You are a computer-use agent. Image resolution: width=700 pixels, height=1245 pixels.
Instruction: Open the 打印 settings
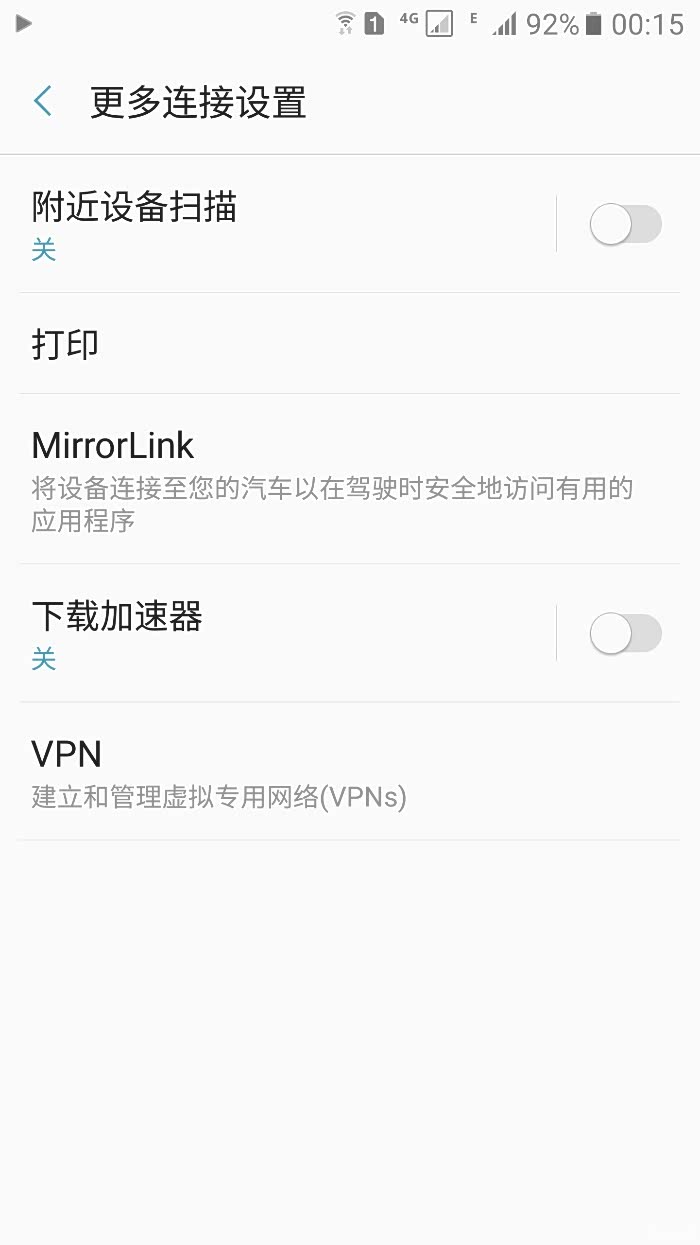[x=350, y=344]
